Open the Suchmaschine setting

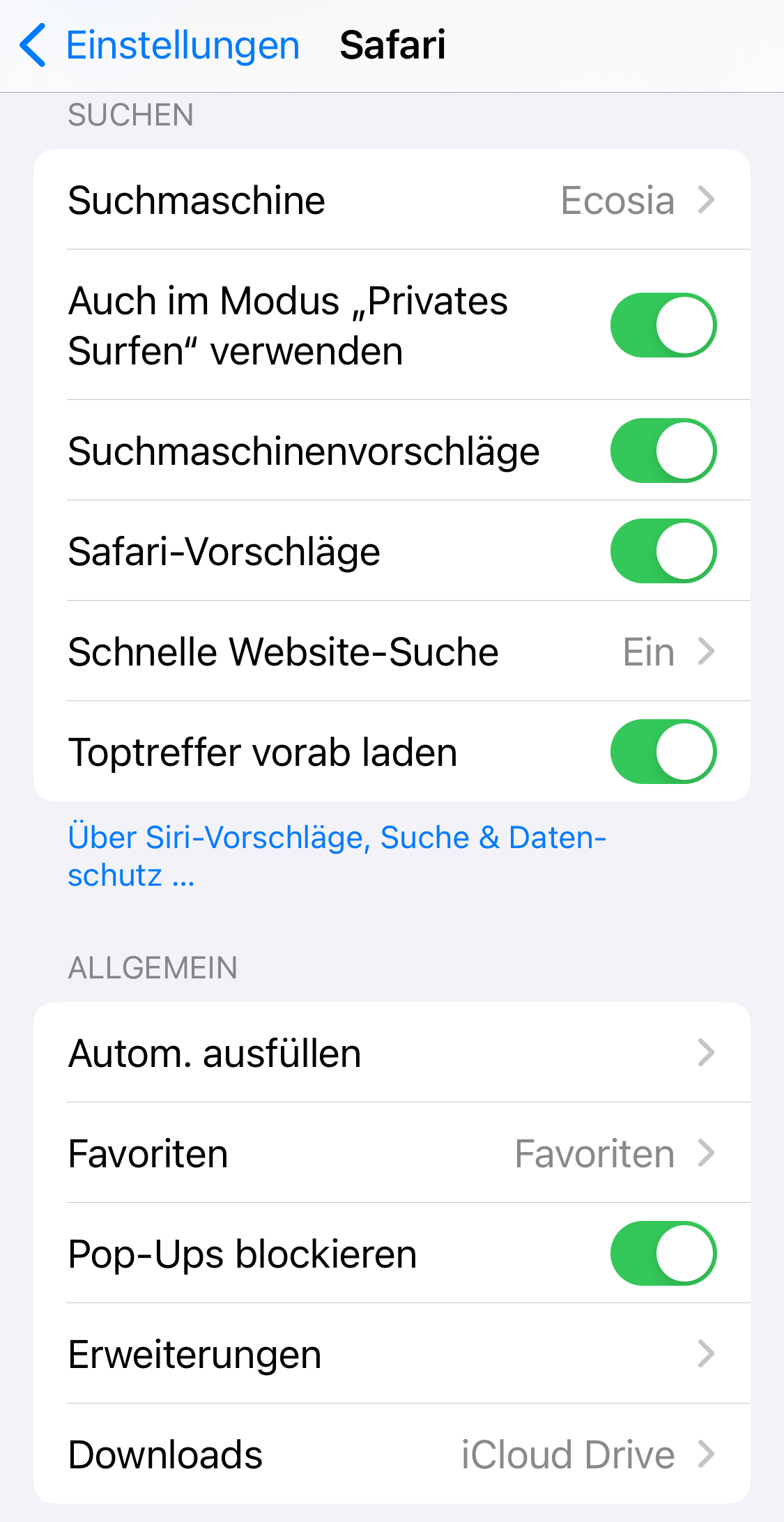coord(392,200)
